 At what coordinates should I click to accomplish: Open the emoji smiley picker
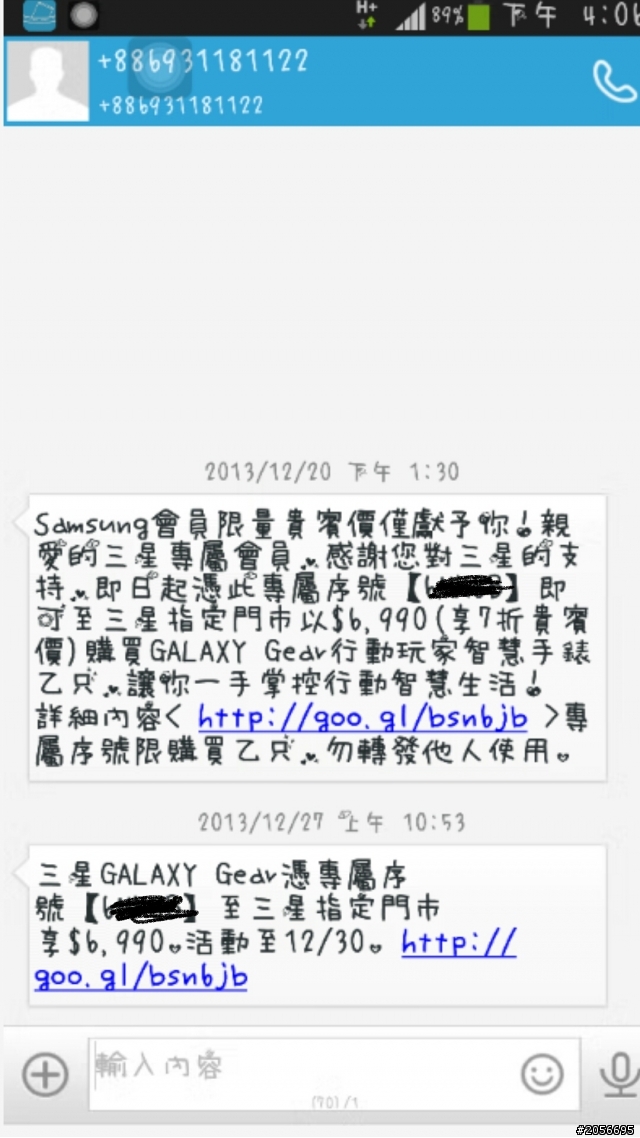pyautogui.click(x=542, y=1075)
